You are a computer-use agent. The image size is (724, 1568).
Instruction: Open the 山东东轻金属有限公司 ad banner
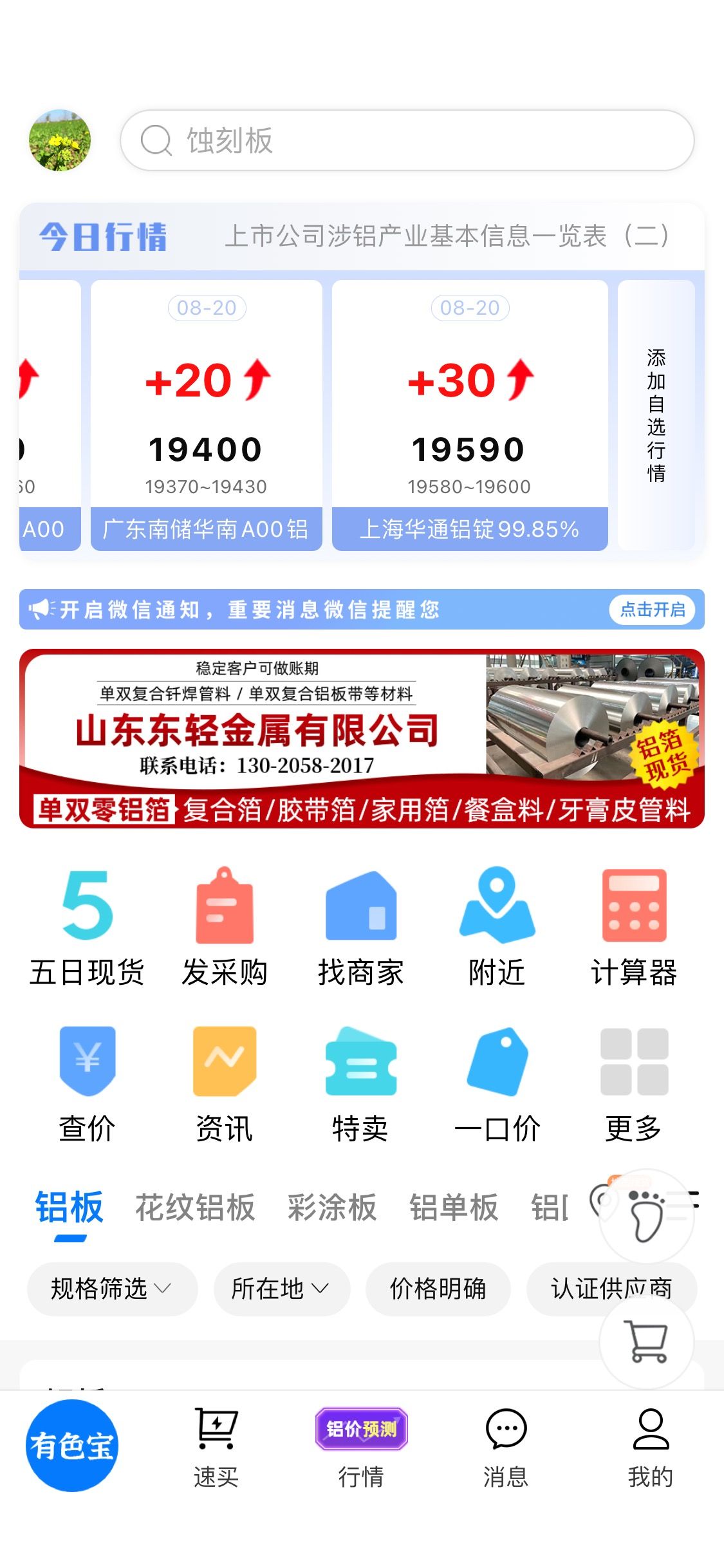(362, 738)
